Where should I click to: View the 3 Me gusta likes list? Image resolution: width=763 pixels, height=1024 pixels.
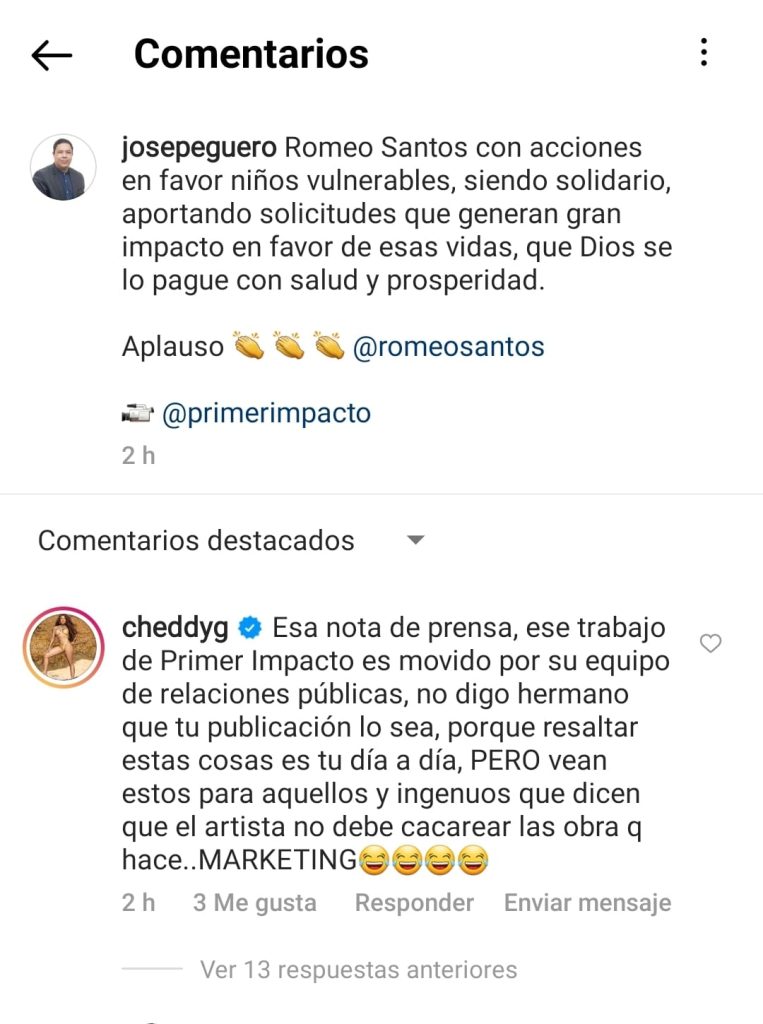[x=254, y=903]
